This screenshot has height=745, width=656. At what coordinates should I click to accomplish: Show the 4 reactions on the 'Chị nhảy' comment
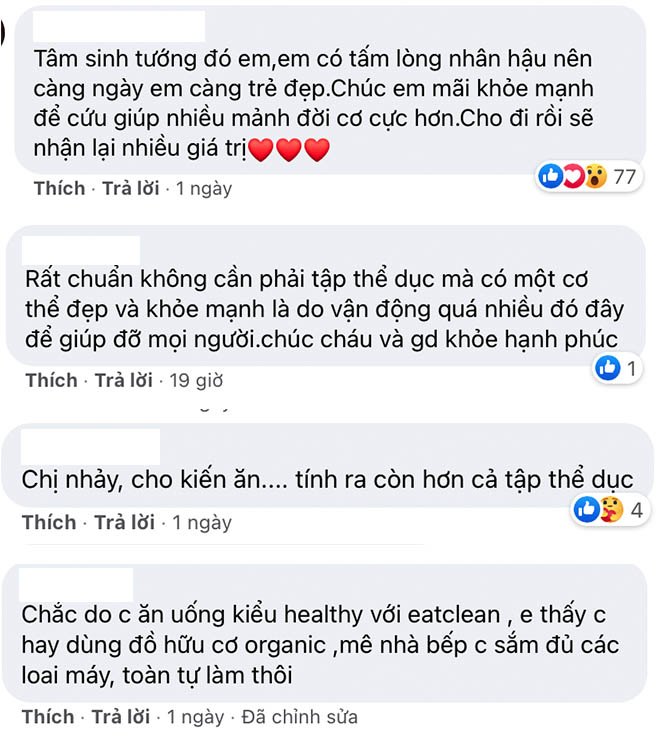pyautogui.click(x=612, y=511)
